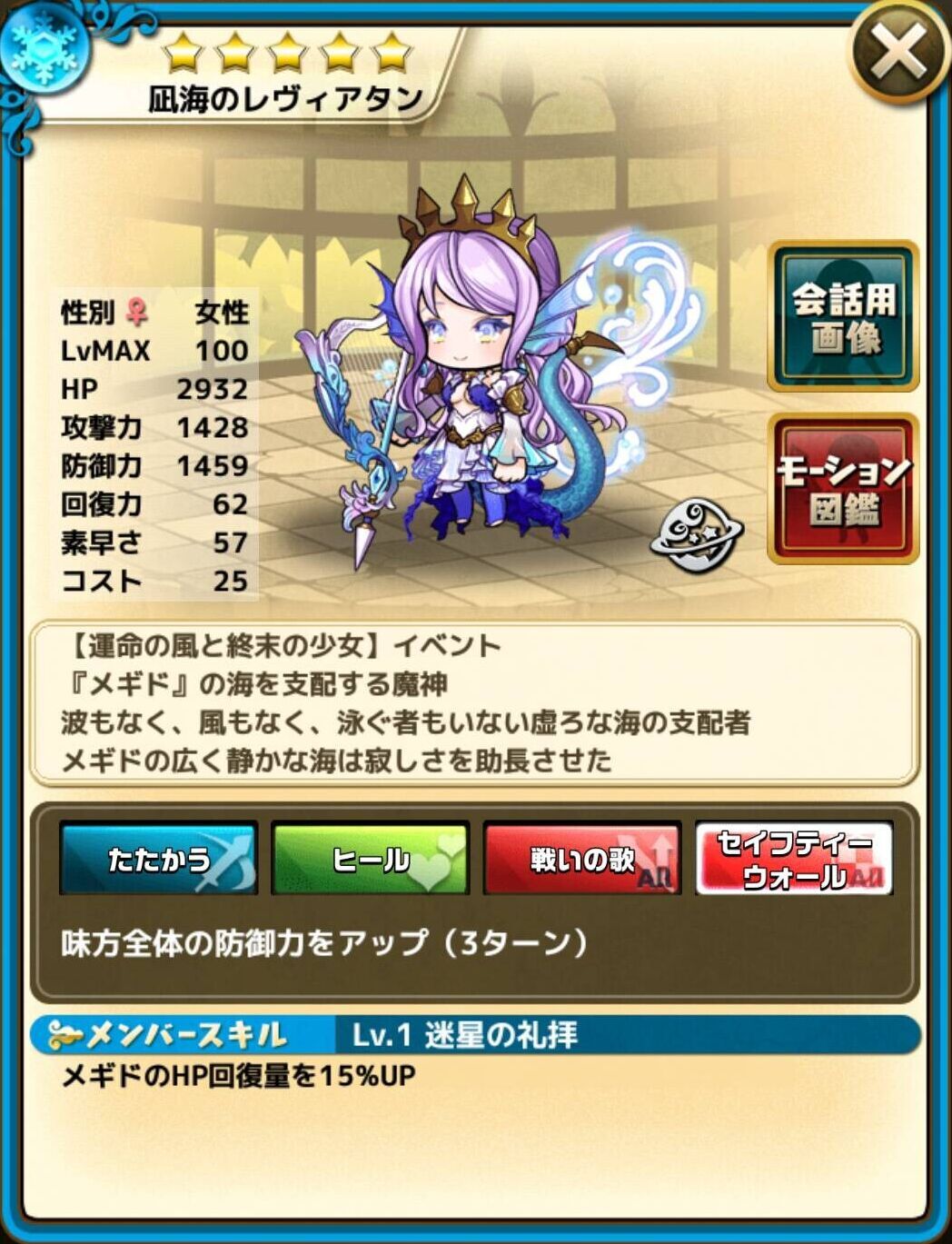Select the 戦いの歌 skill button
The width and height of the screenshot is (952, 1244).
click(582, 859)
